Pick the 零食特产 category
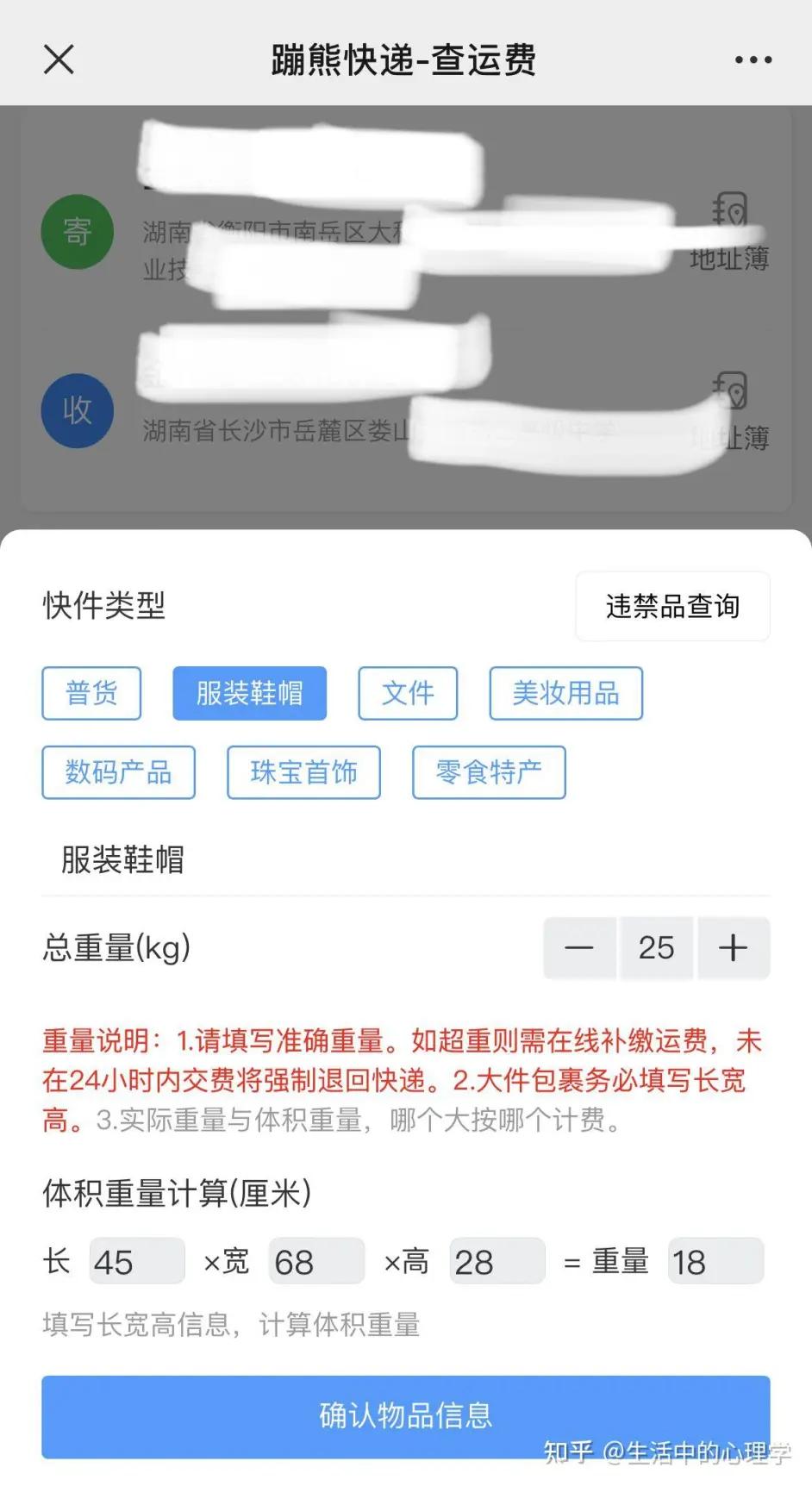The height and width of the screenshot is (1486, 812). coord(489,772)
